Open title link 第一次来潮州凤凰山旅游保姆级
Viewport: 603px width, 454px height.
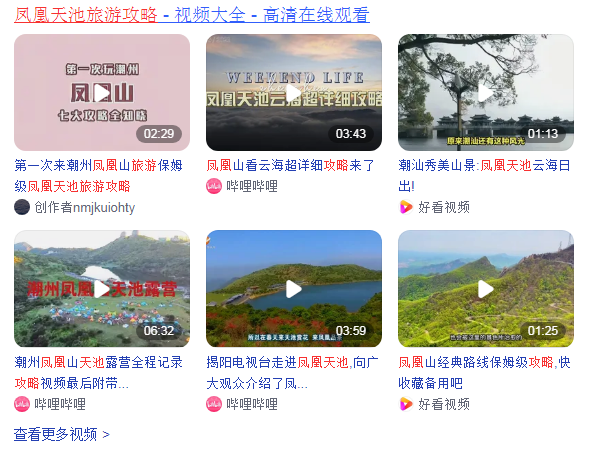pos(98,175)
